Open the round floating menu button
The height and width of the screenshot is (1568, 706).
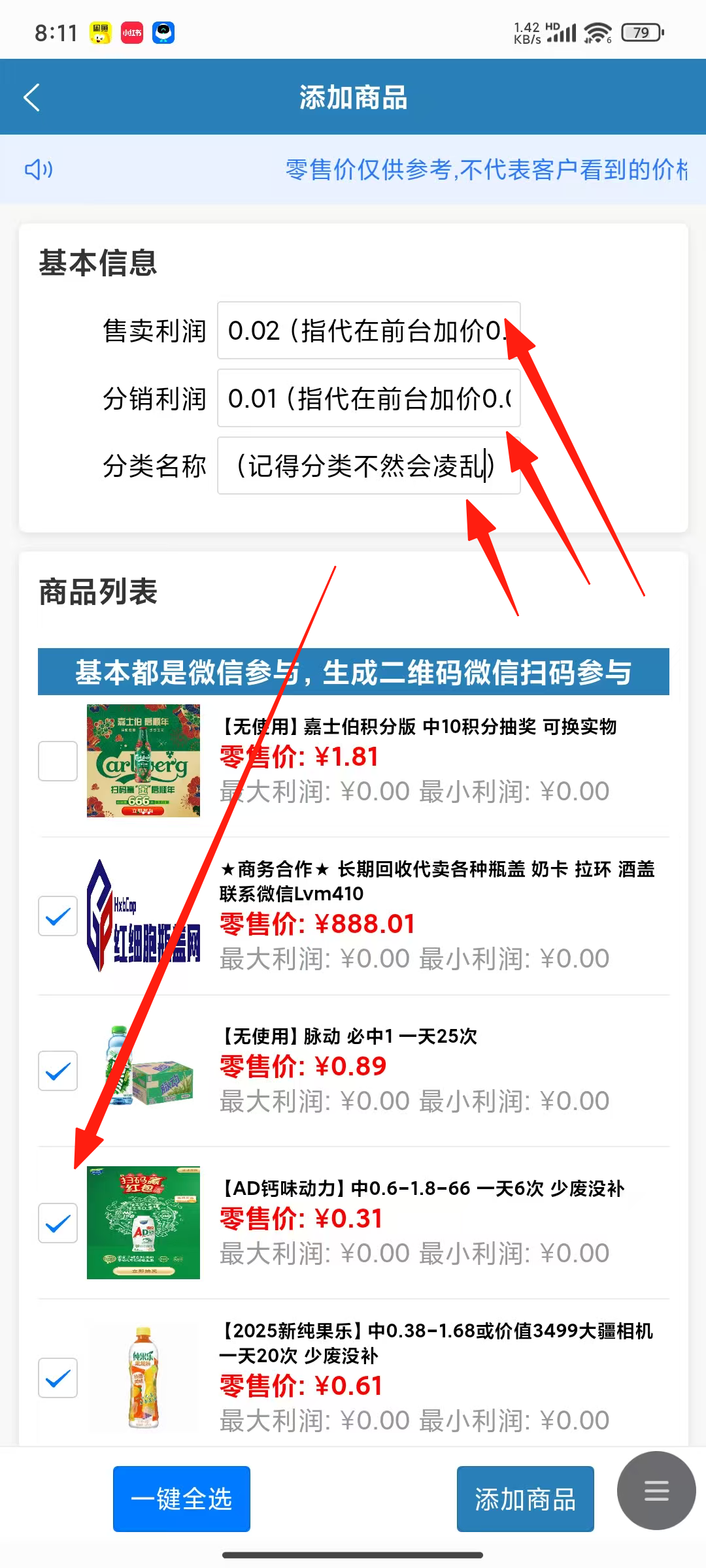[656, 1490]
